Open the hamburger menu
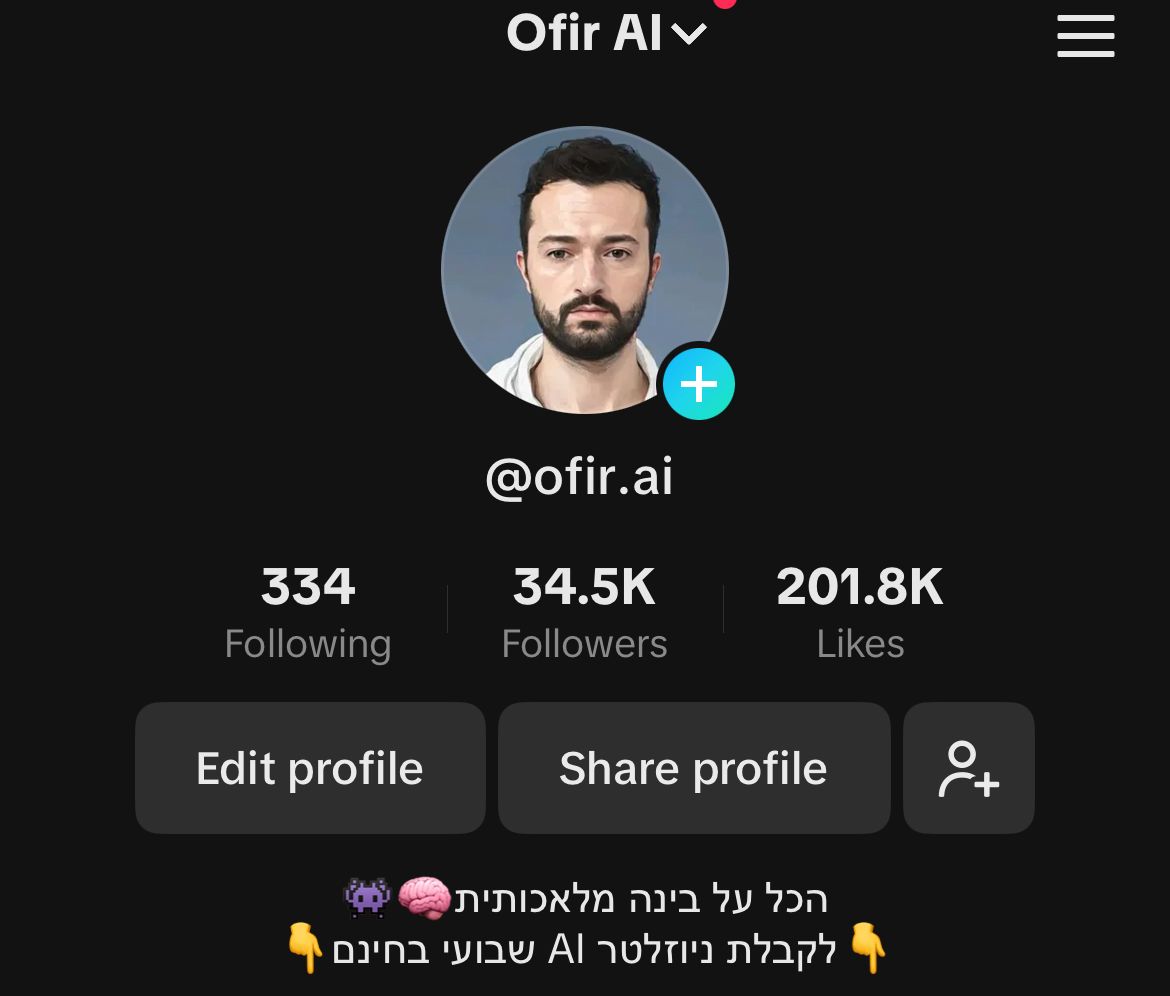This screenshot has height=996, width=1170. tap(1085, 36)
